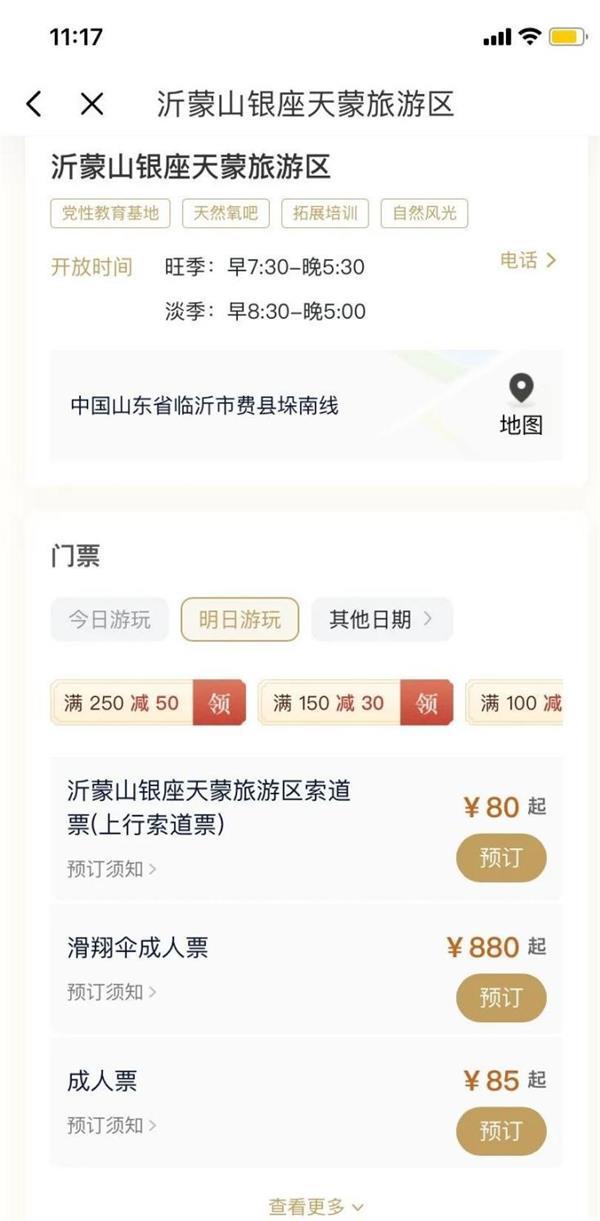Image resolution: width=600 pixels, height=1221 pixels.
Task: View 预订须知 for the 索道票
Action: [x=111, y=869]
